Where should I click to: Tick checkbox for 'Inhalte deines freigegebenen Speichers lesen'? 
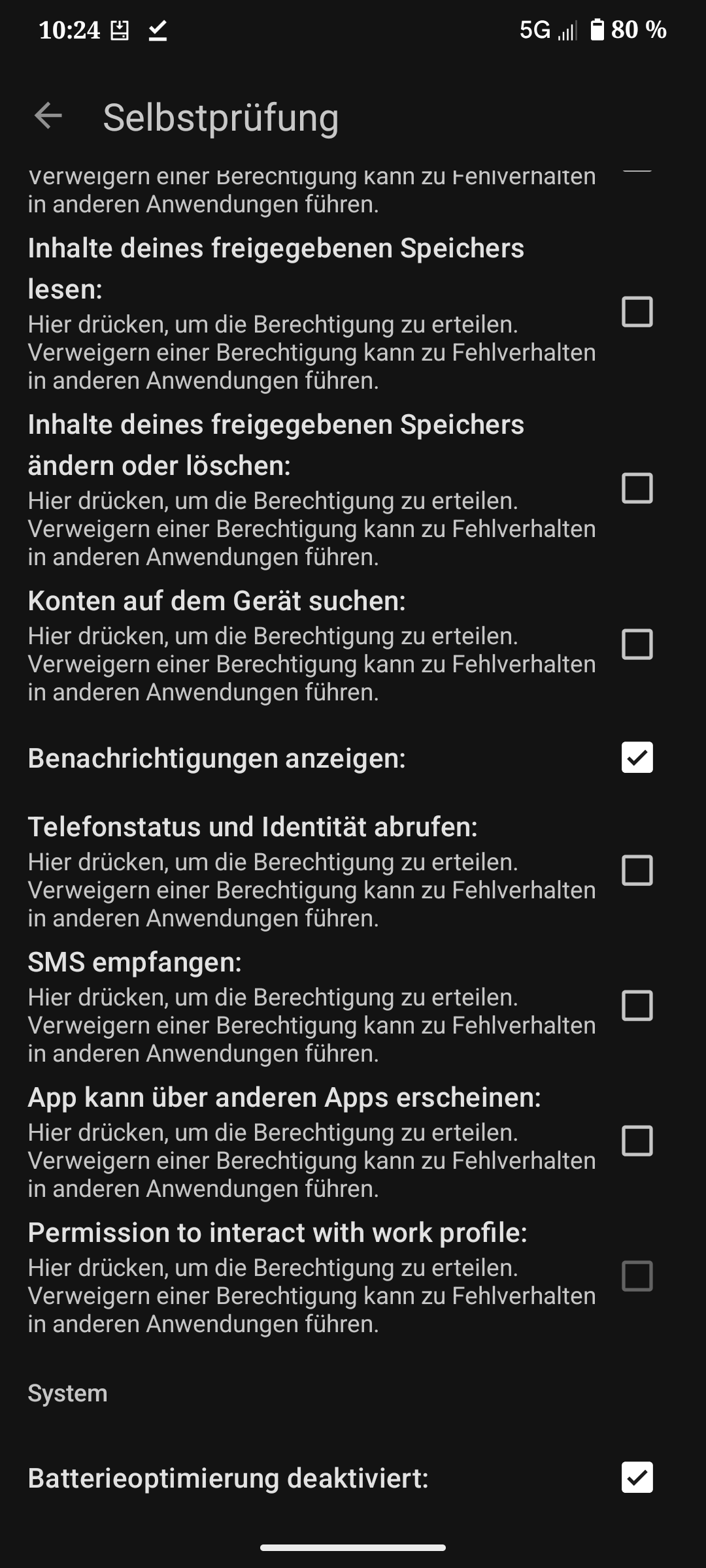(x=637, y=312)
